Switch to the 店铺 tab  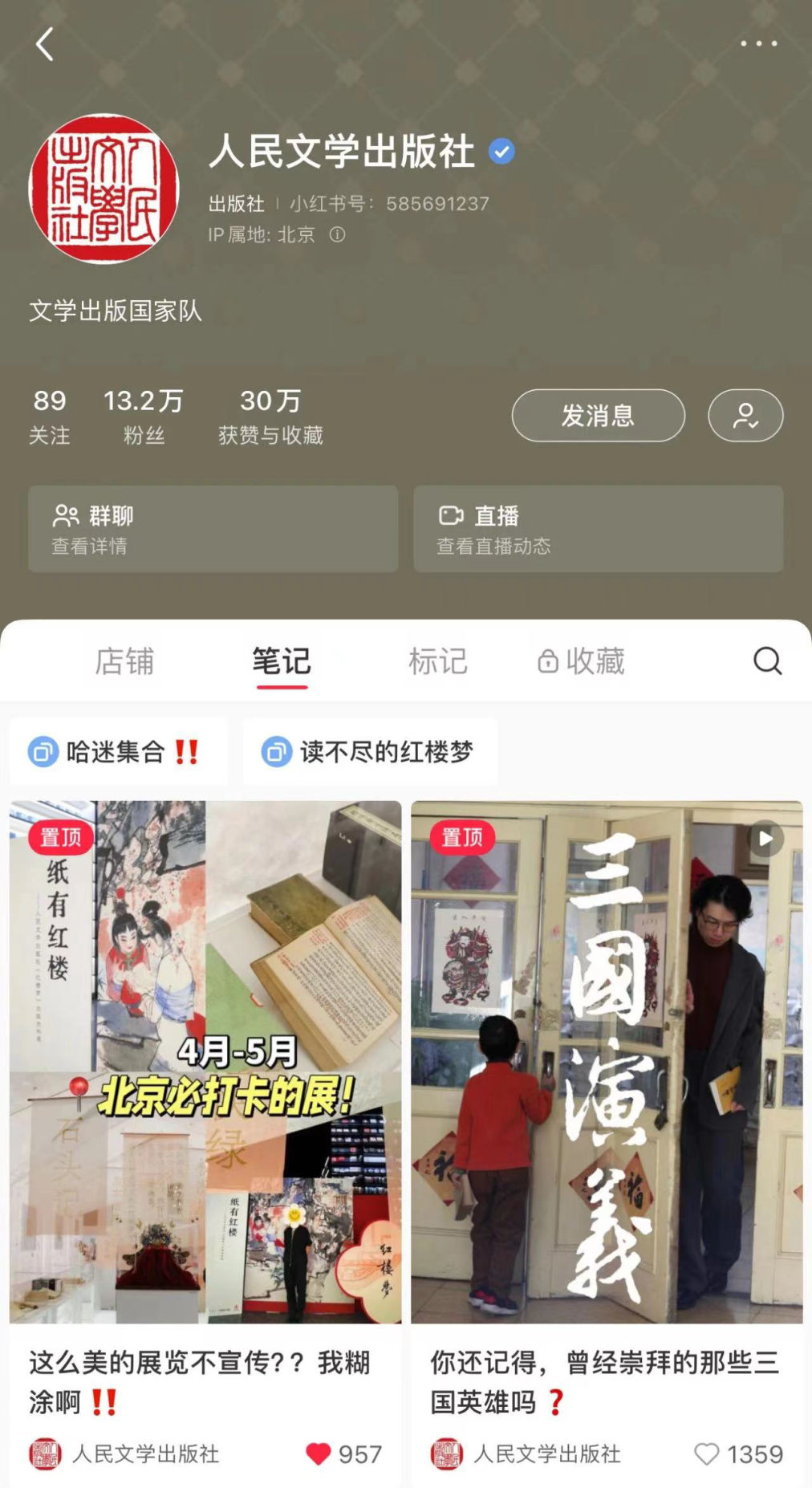pos(124,662)
